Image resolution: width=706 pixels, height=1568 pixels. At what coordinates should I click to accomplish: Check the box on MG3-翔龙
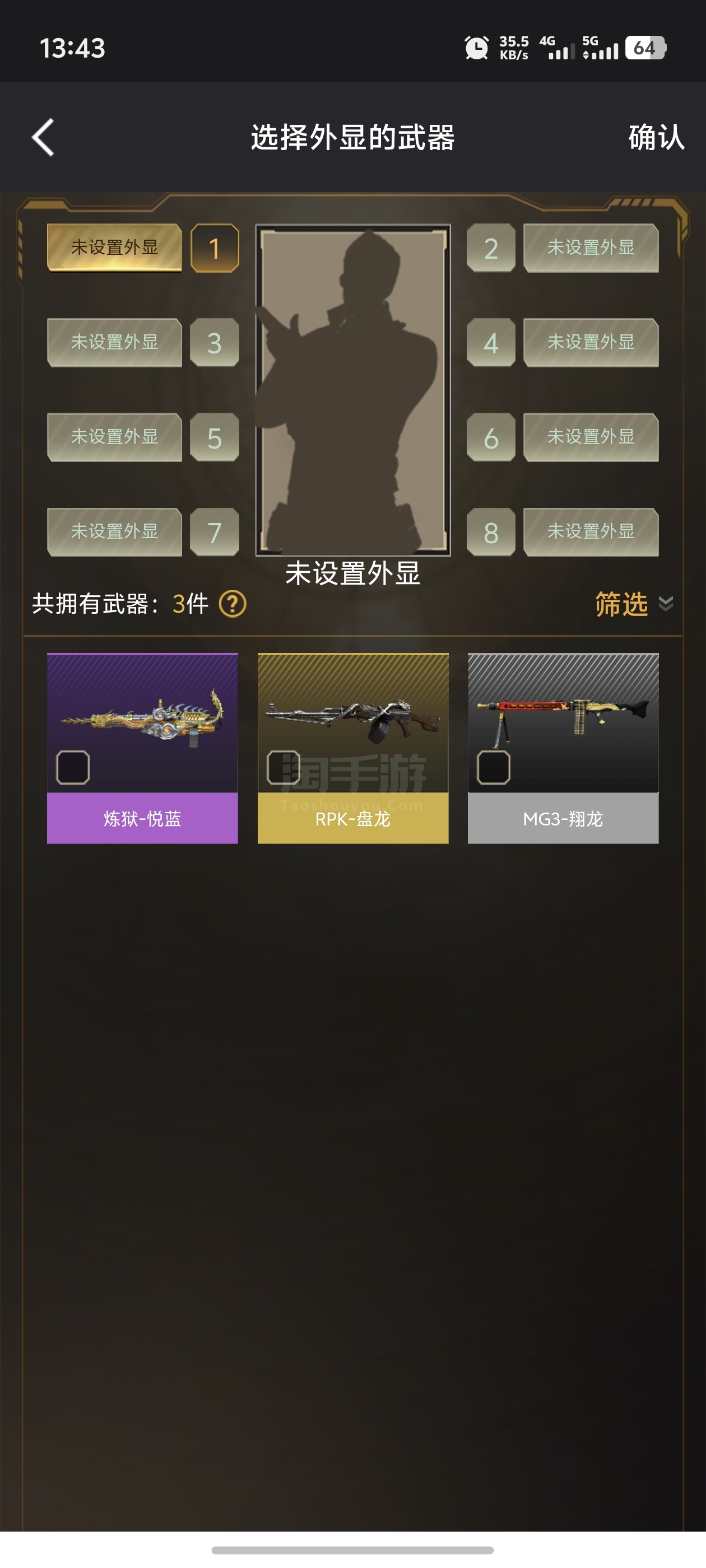tap(494, 767)
